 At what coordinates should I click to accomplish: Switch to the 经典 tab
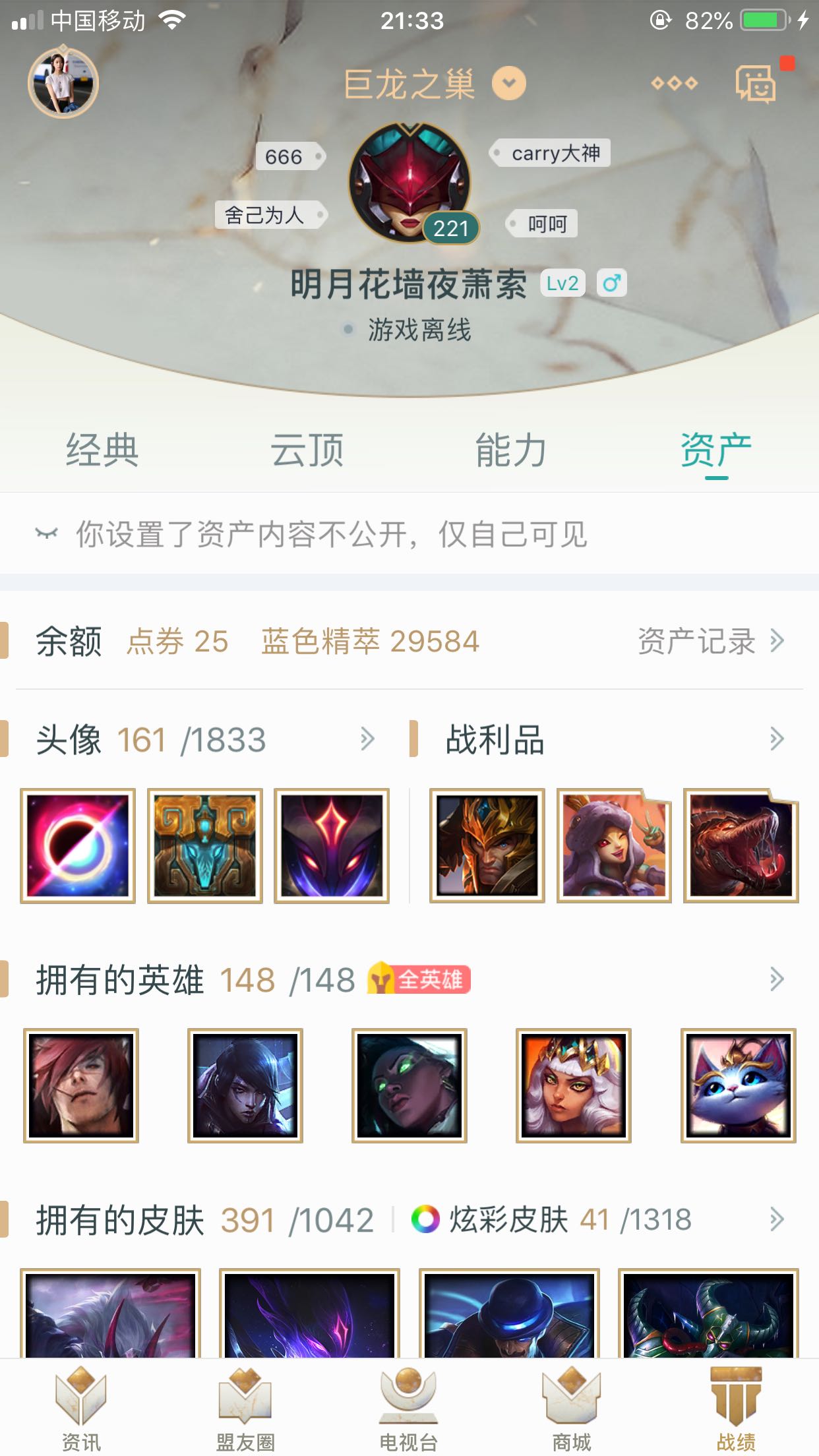tap(102, 451)
